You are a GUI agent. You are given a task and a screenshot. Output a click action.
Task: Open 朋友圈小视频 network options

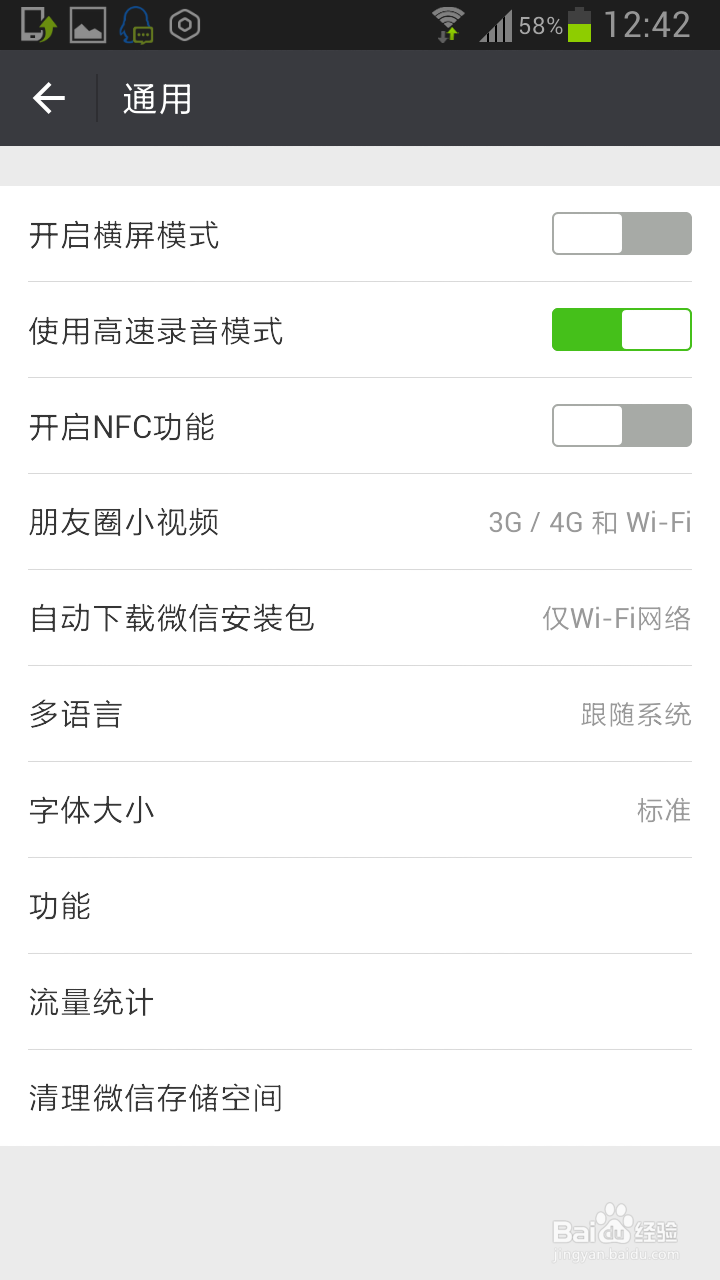360,522
